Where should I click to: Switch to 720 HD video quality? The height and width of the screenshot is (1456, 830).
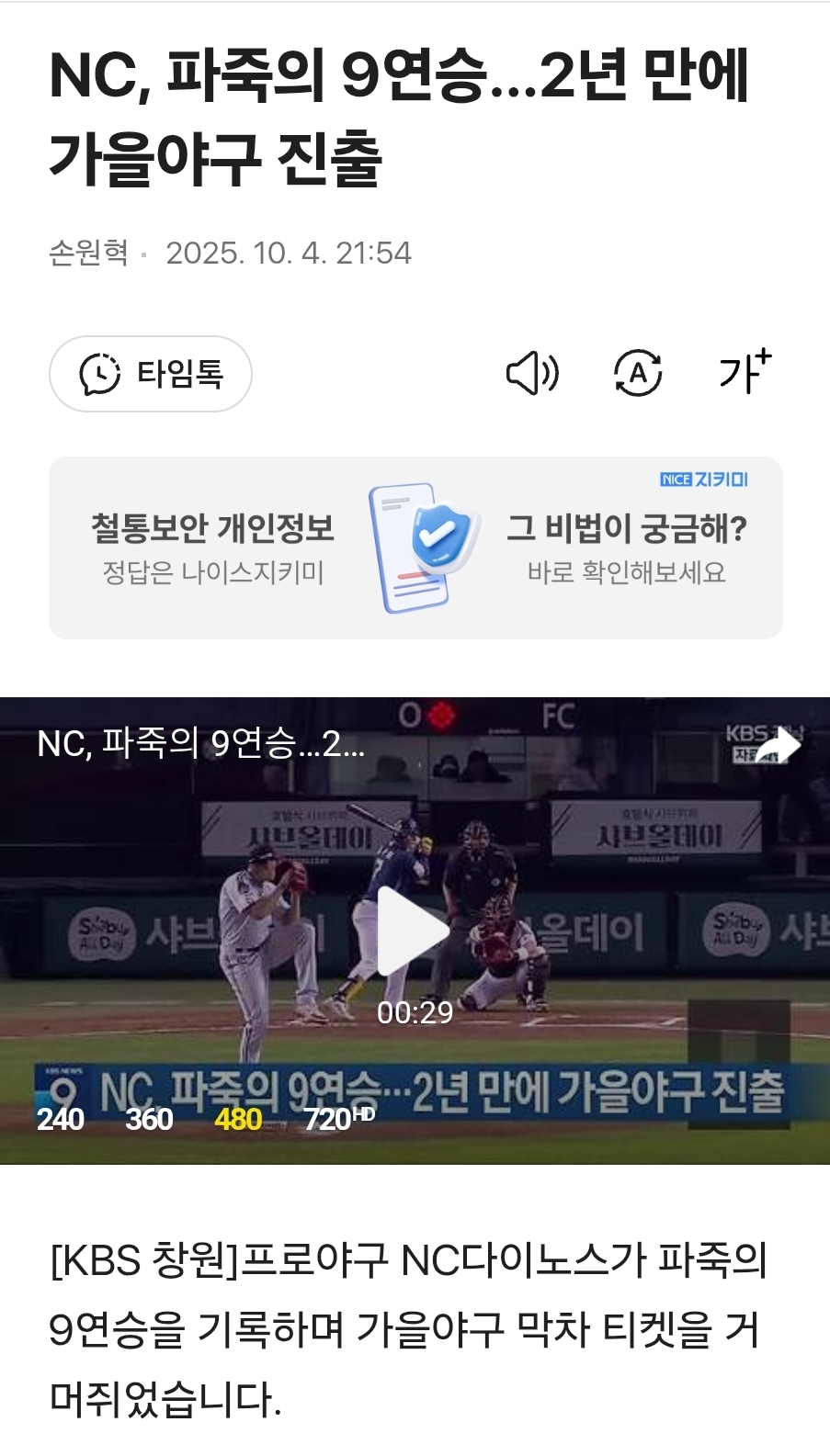click(338, 1119)
